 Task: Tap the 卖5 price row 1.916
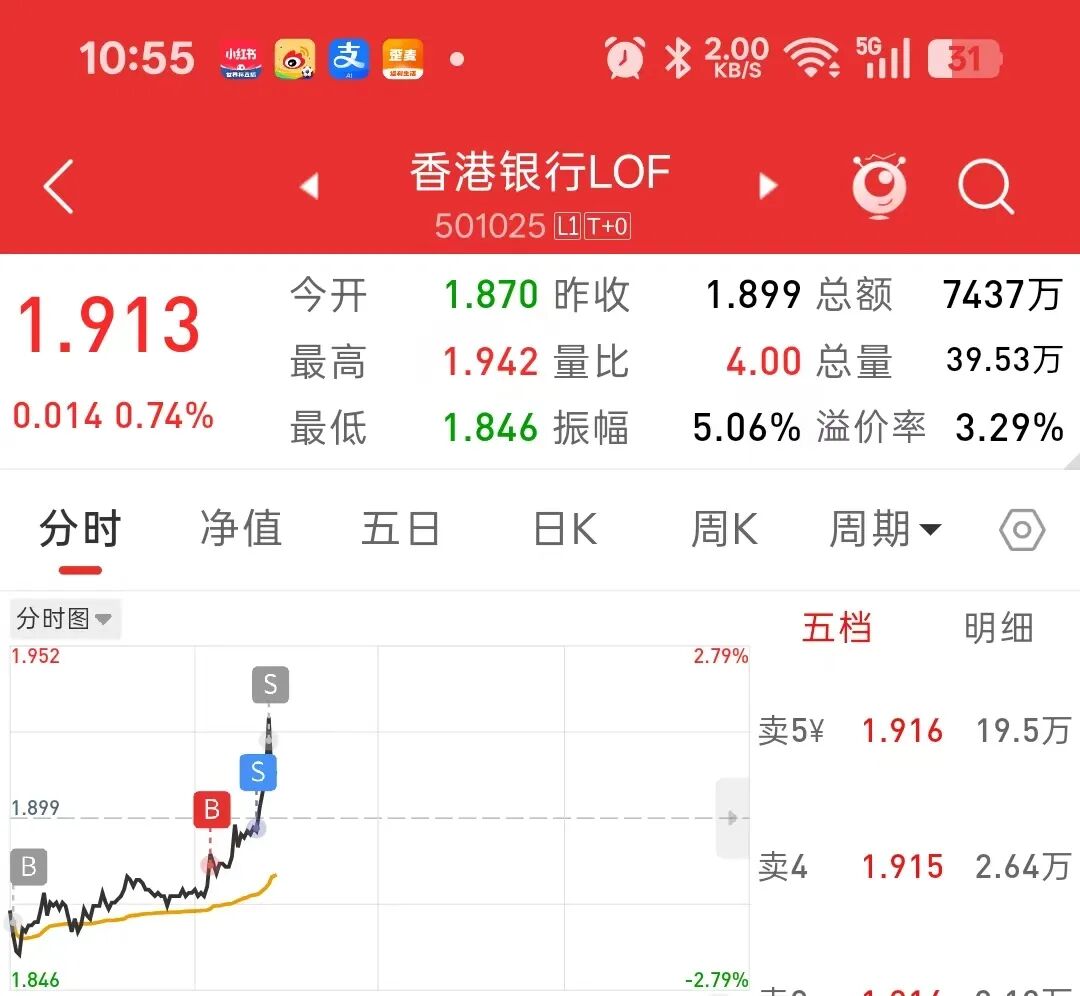point(915,730)
